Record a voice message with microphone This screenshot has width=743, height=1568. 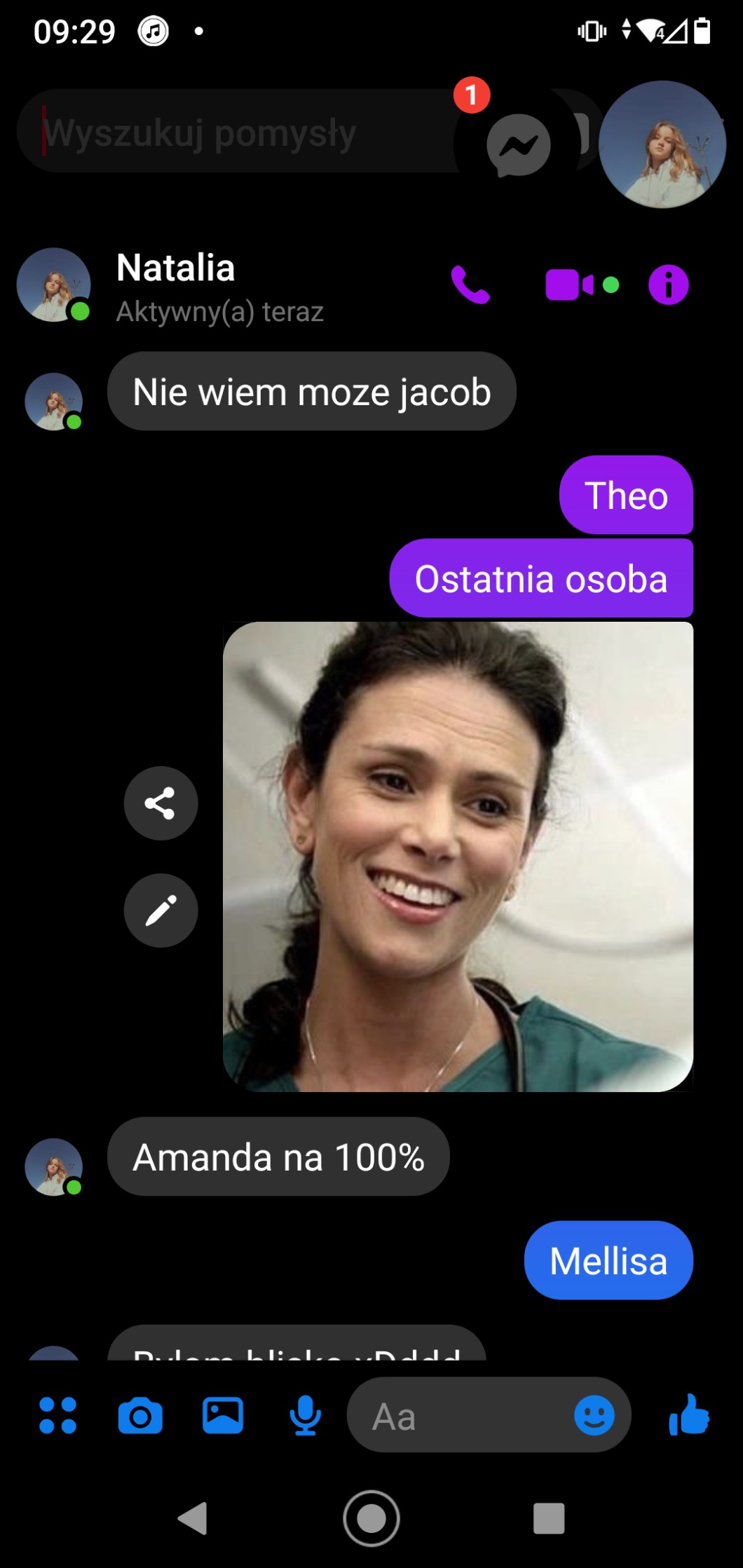click(x=305, y=1415)
